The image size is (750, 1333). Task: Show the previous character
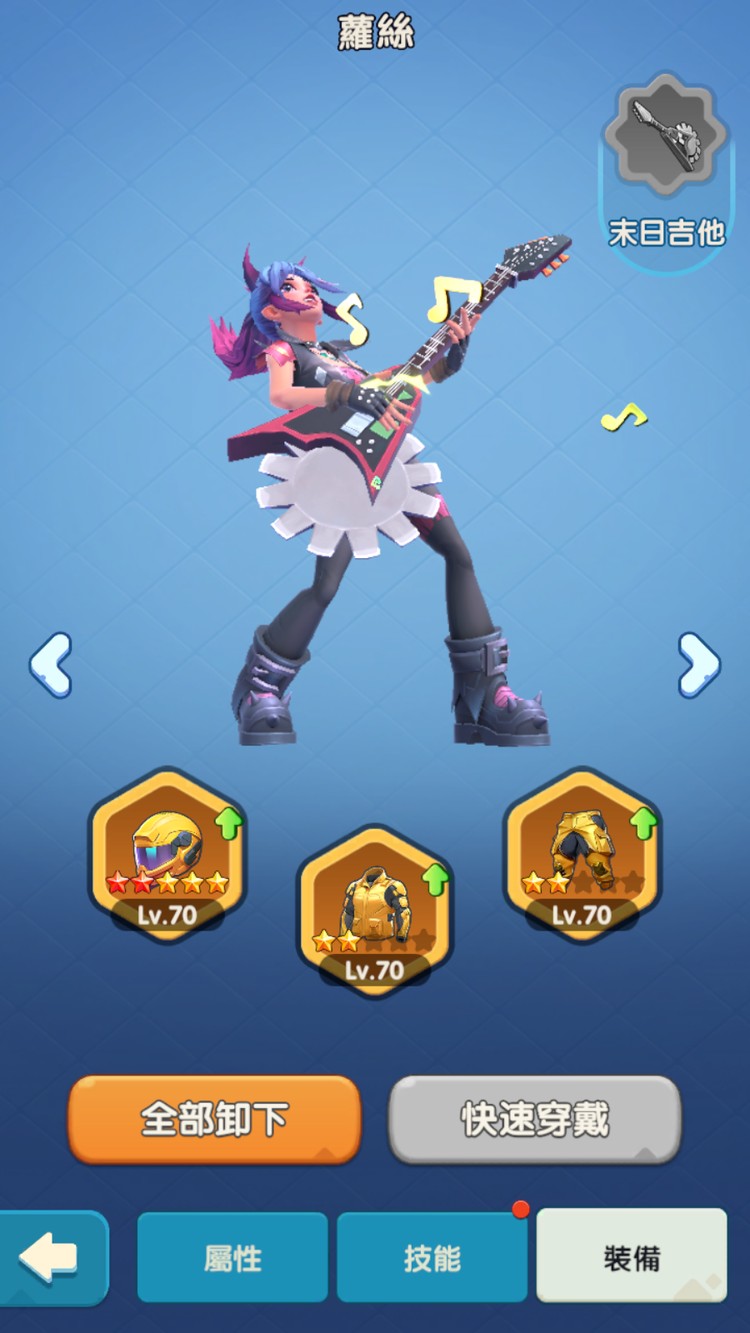pos(50,664)
